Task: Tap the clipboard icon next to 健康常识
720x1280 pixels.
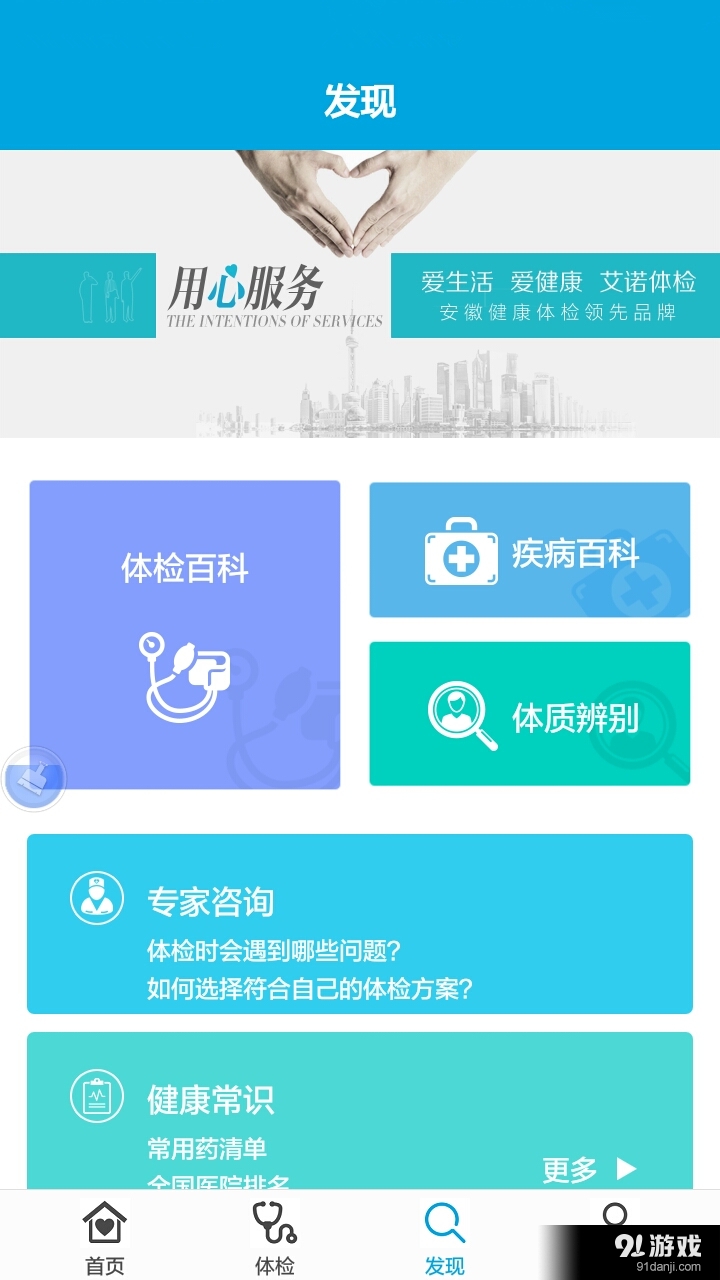Action: click(96, 1097)
